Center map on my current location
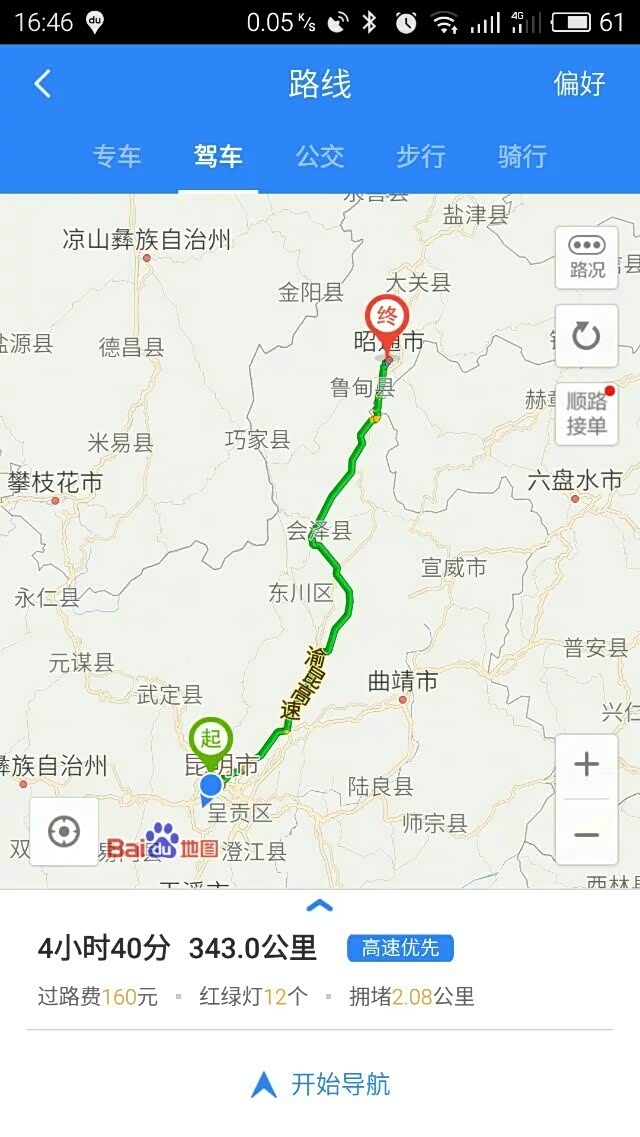 coord(64,831)
